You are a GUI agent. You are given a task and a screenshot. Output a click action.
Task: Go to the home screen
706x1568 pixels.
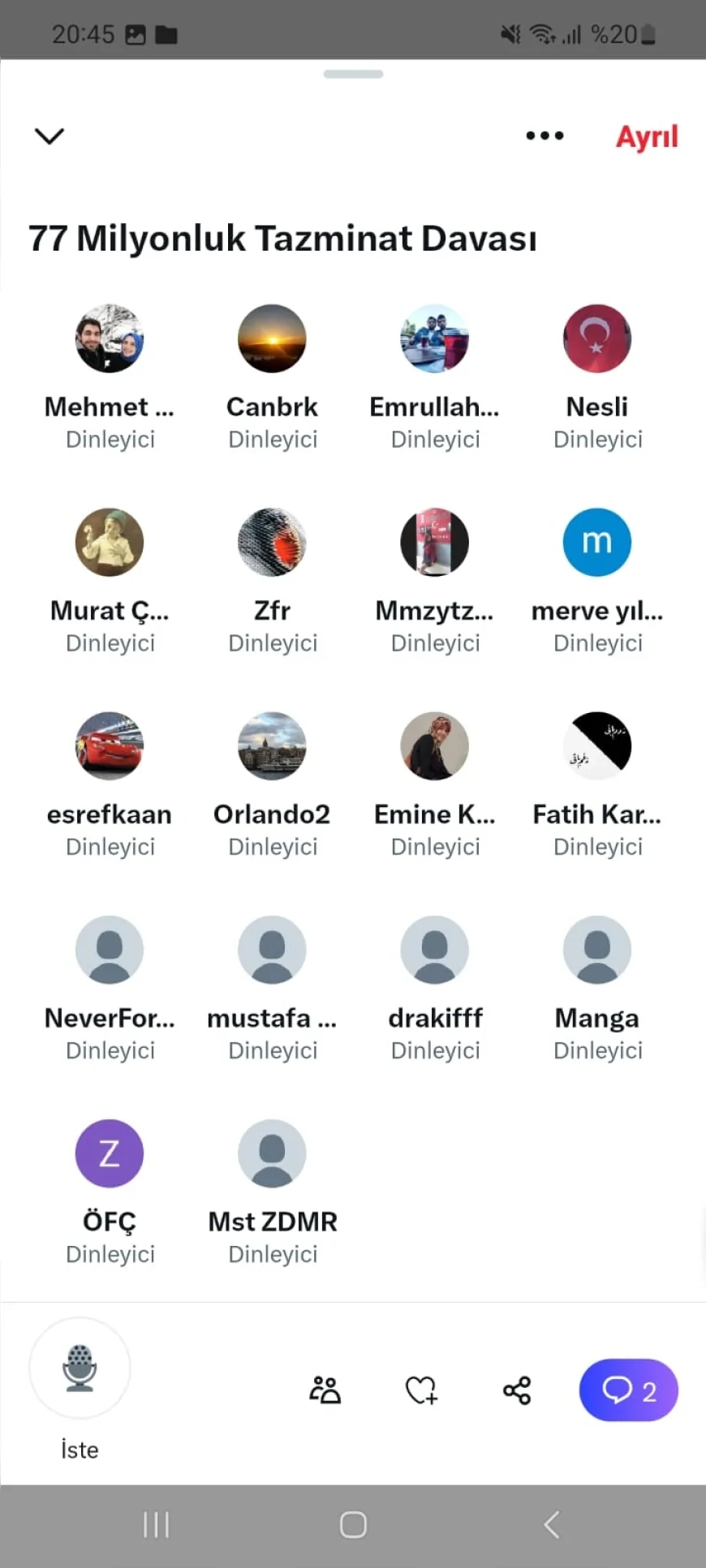(353, 1525)
